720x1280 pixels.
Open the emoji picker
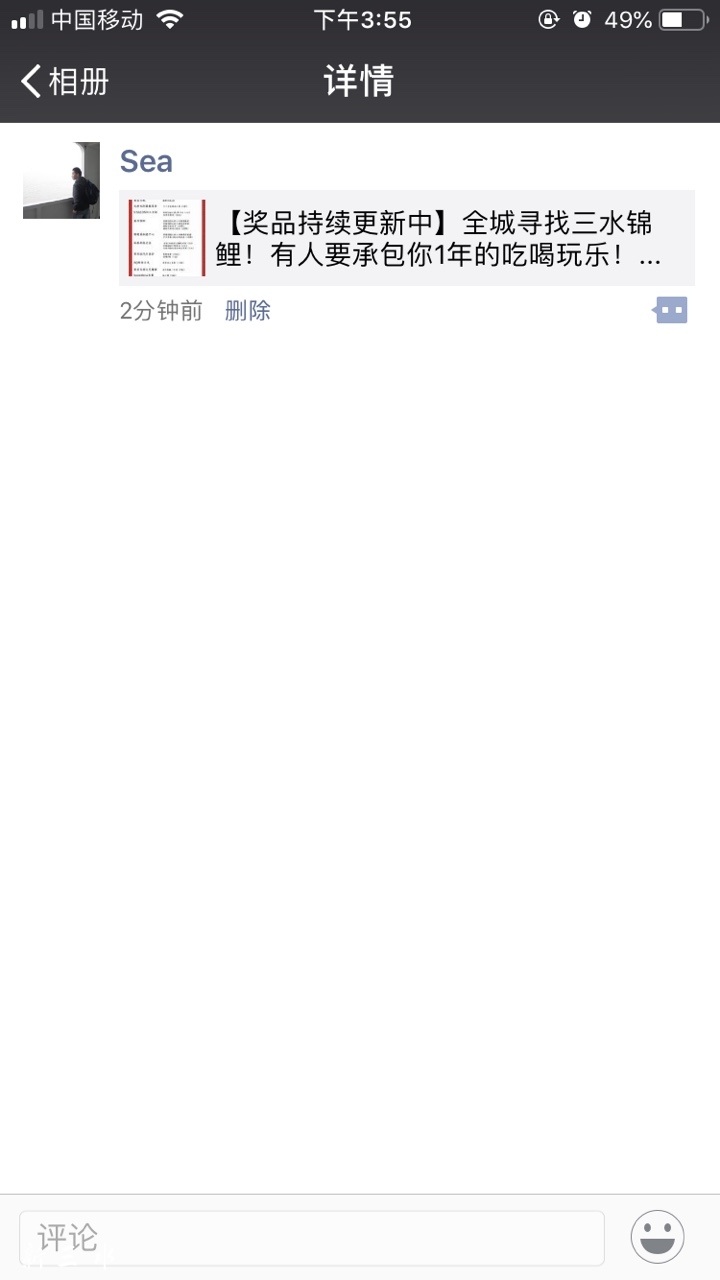657,1237
